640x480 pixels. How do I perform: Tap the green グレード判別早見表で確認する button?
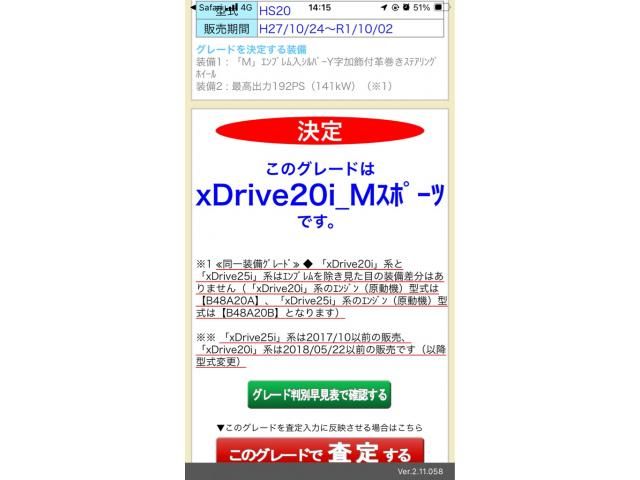point(320,395)
